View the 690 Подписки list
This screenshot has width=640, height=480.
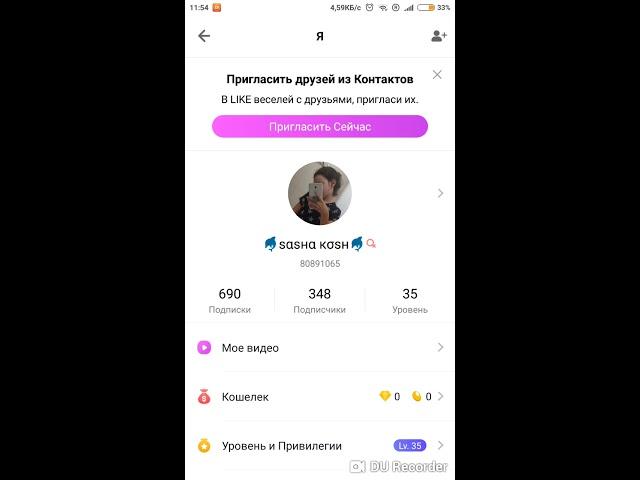tap(230, 300)
